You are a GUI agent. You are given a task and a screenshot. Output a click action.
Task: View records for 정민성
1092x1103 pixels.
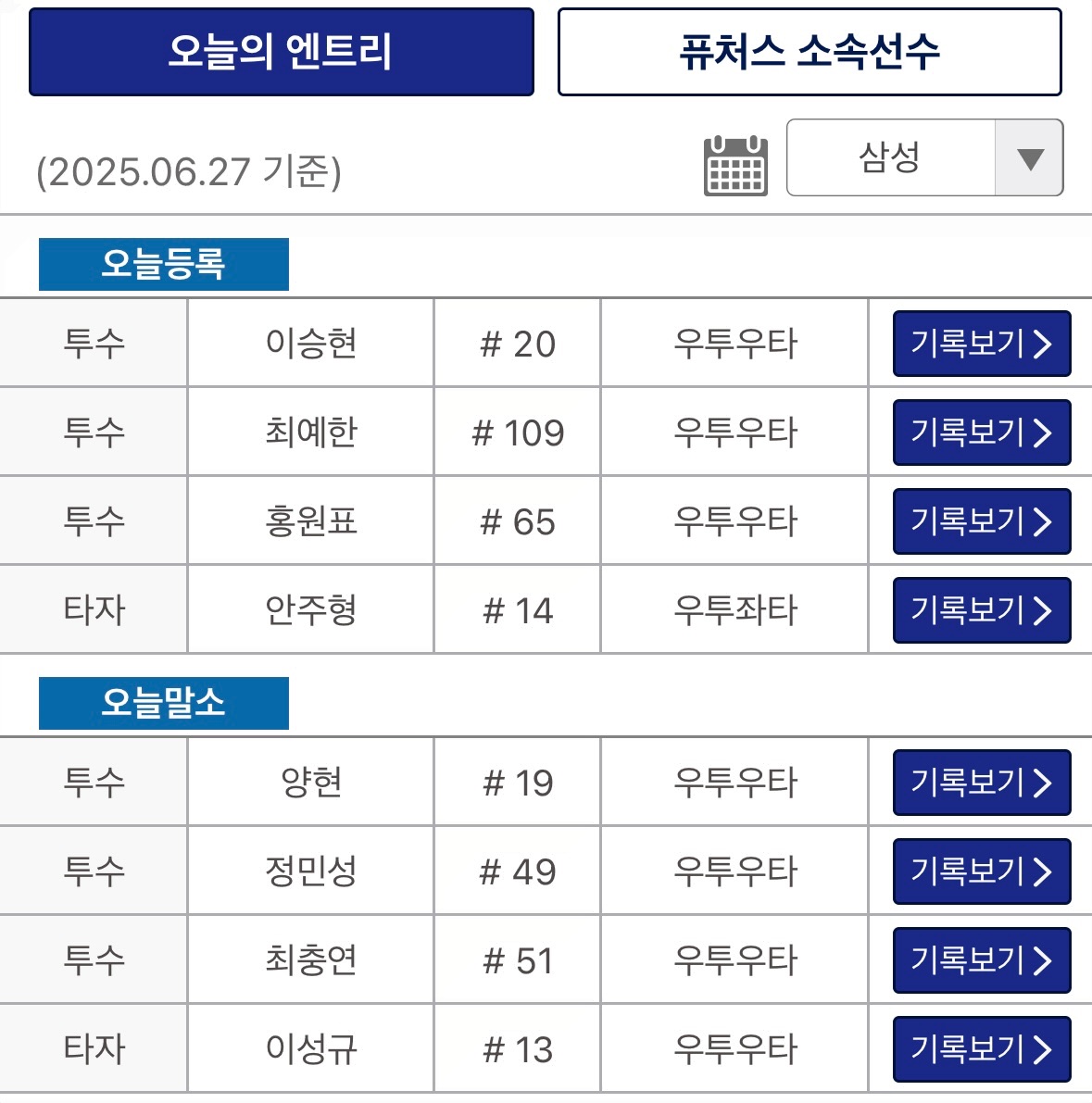[x=981, y=871]
